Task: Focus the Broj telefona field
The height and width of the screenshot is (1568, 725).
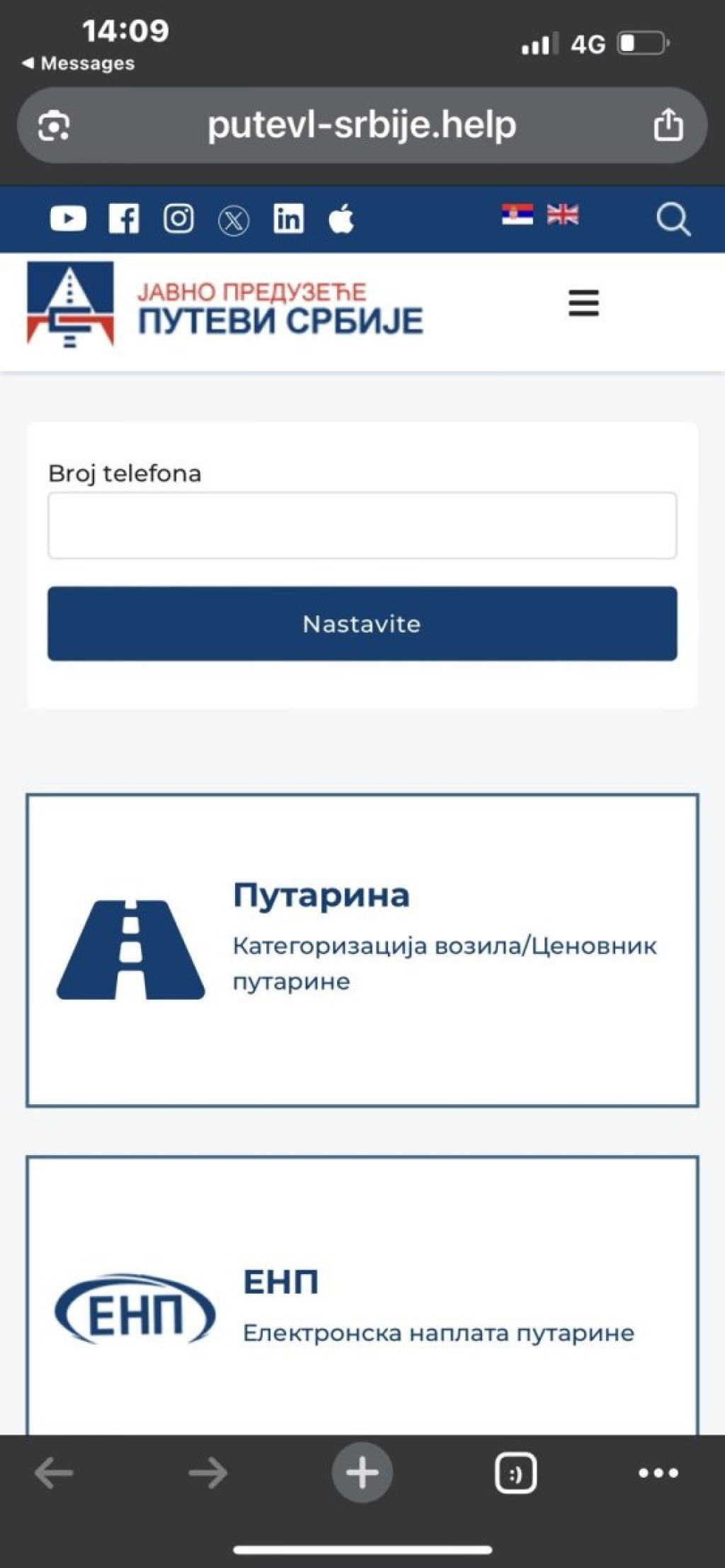Action: 362,525
